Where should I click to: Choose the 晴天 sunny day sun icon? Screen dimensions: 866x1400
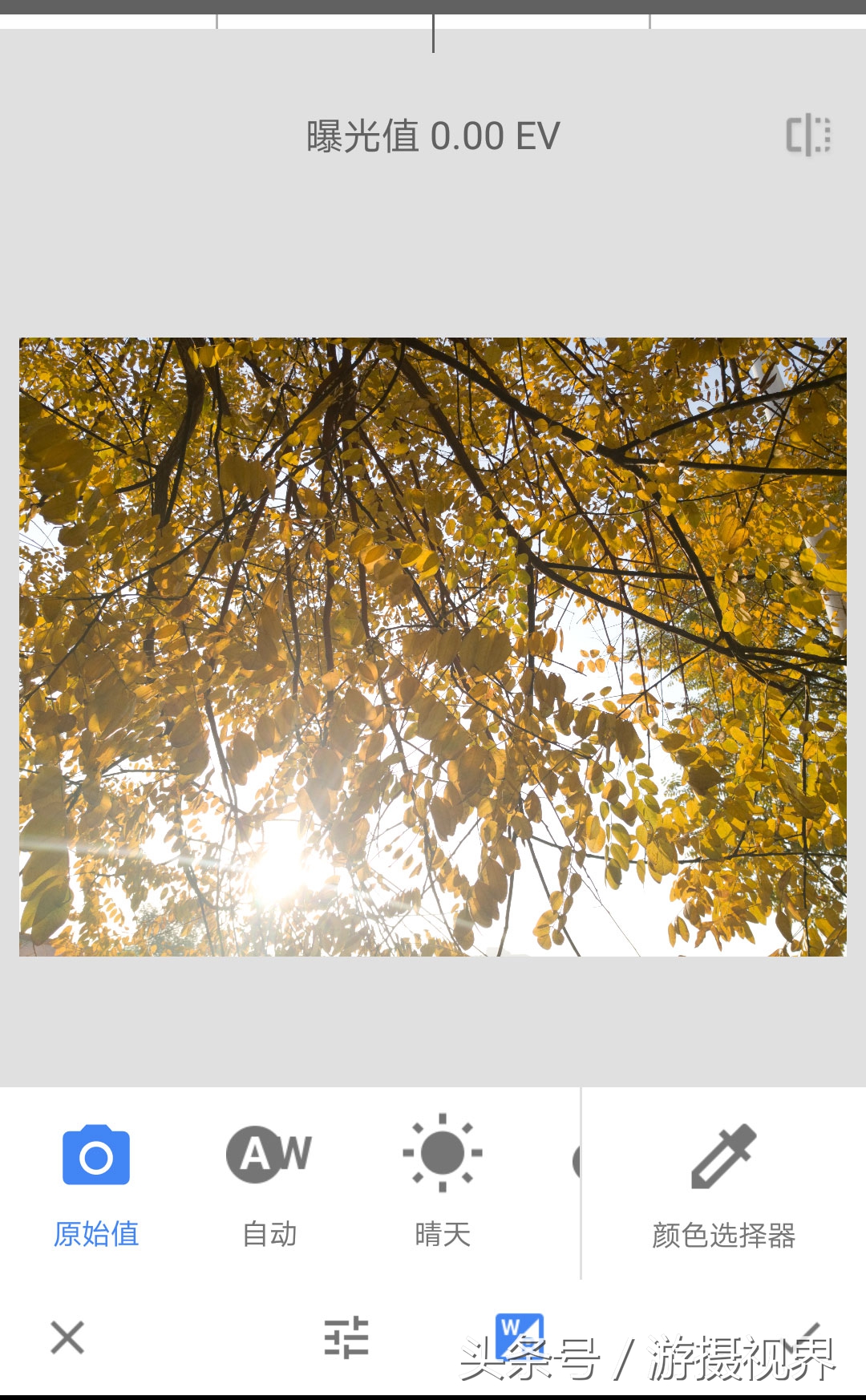(443, 1155)
